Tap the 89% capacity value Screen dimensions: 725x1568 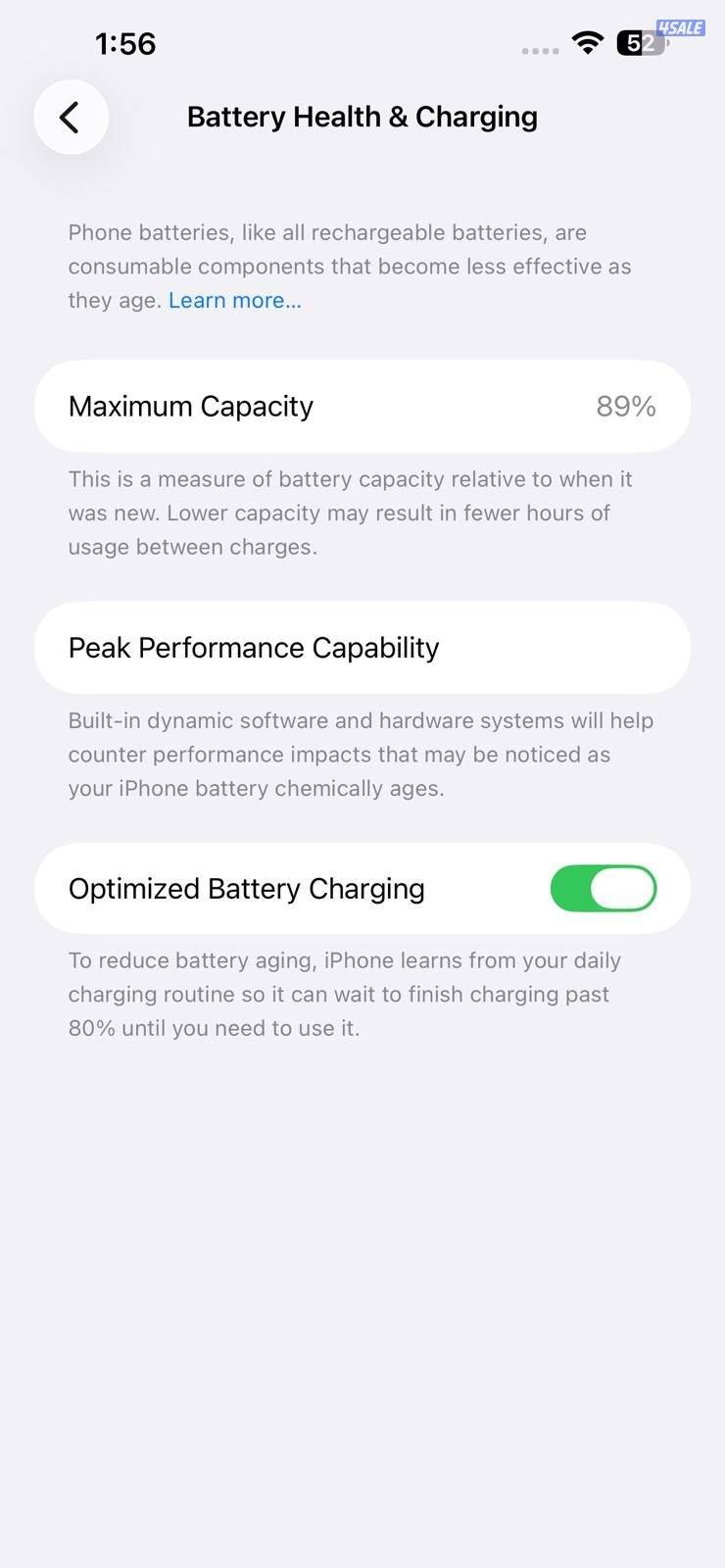(x=625, y=406)
